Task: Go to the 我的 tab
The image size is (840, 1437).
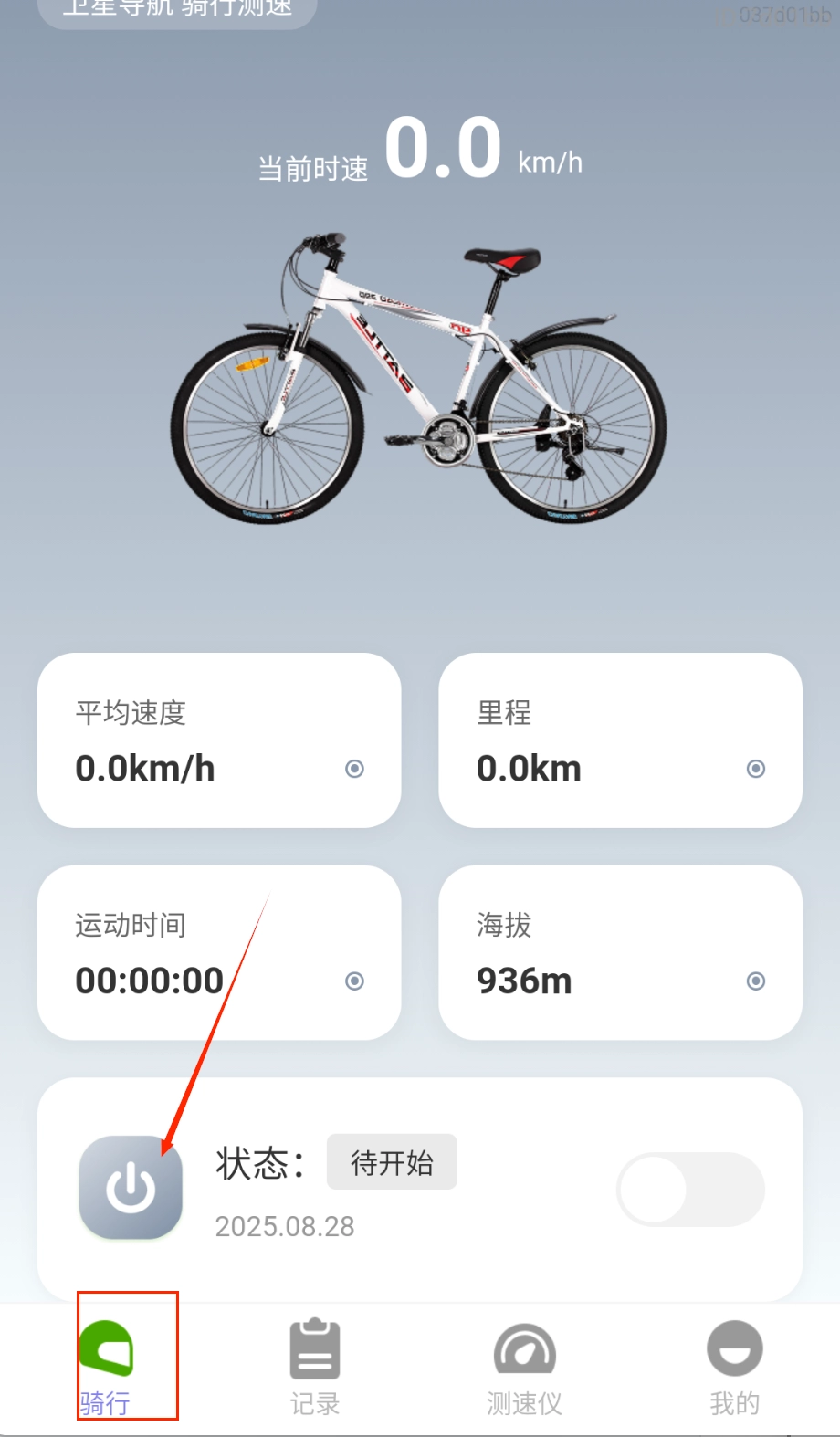Action: coord(734,1366)
